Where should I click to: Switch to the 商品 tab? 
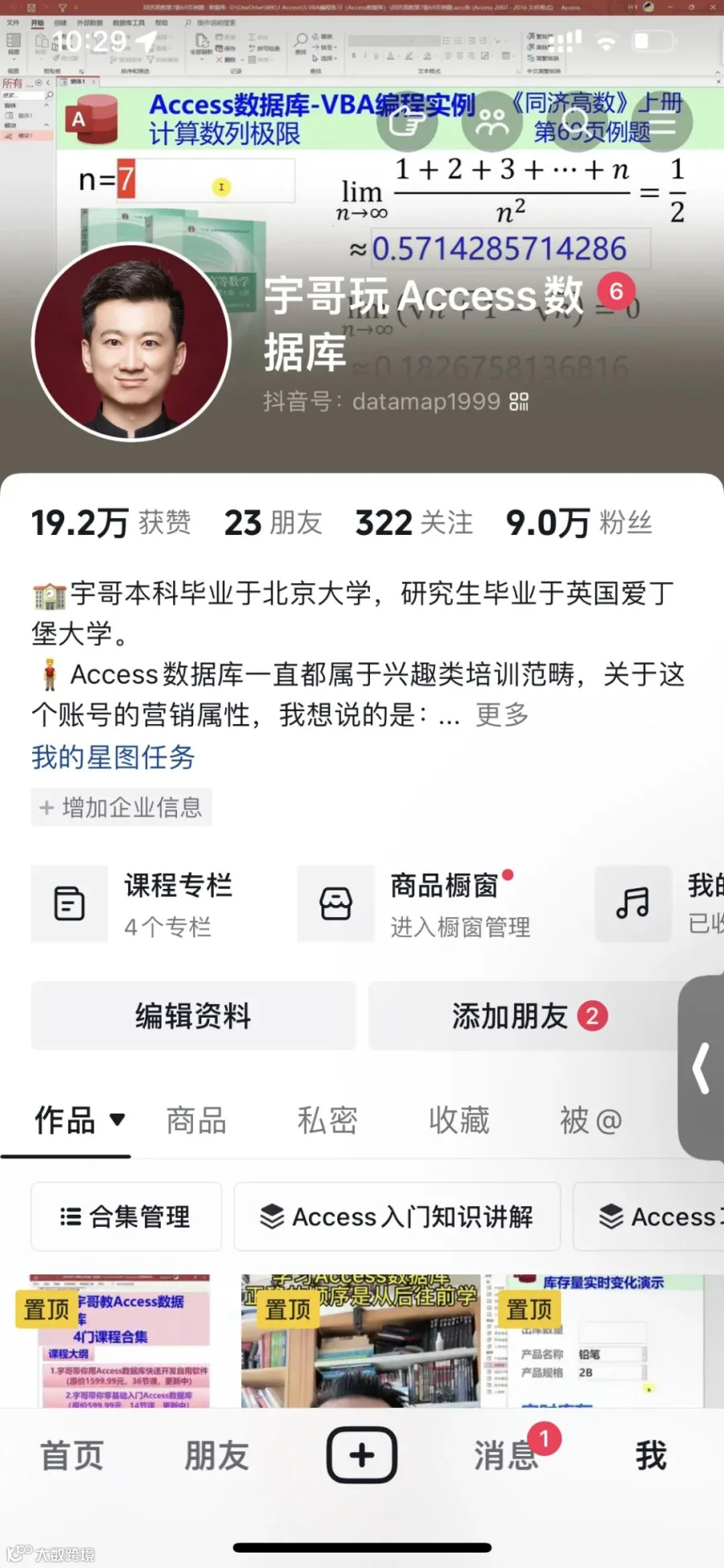point(196,1121)
